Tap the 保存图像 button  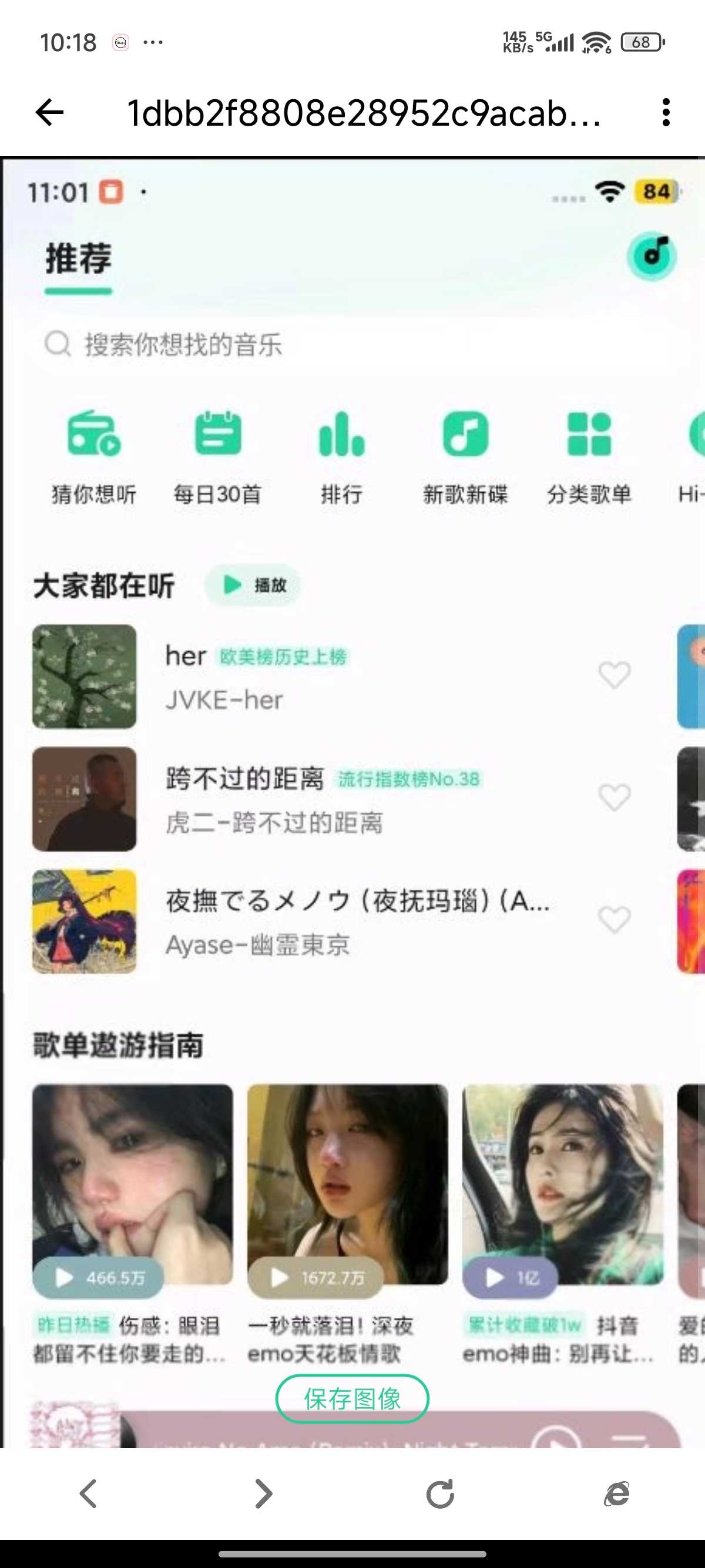pyautogui.click(x=352, y=1399)
